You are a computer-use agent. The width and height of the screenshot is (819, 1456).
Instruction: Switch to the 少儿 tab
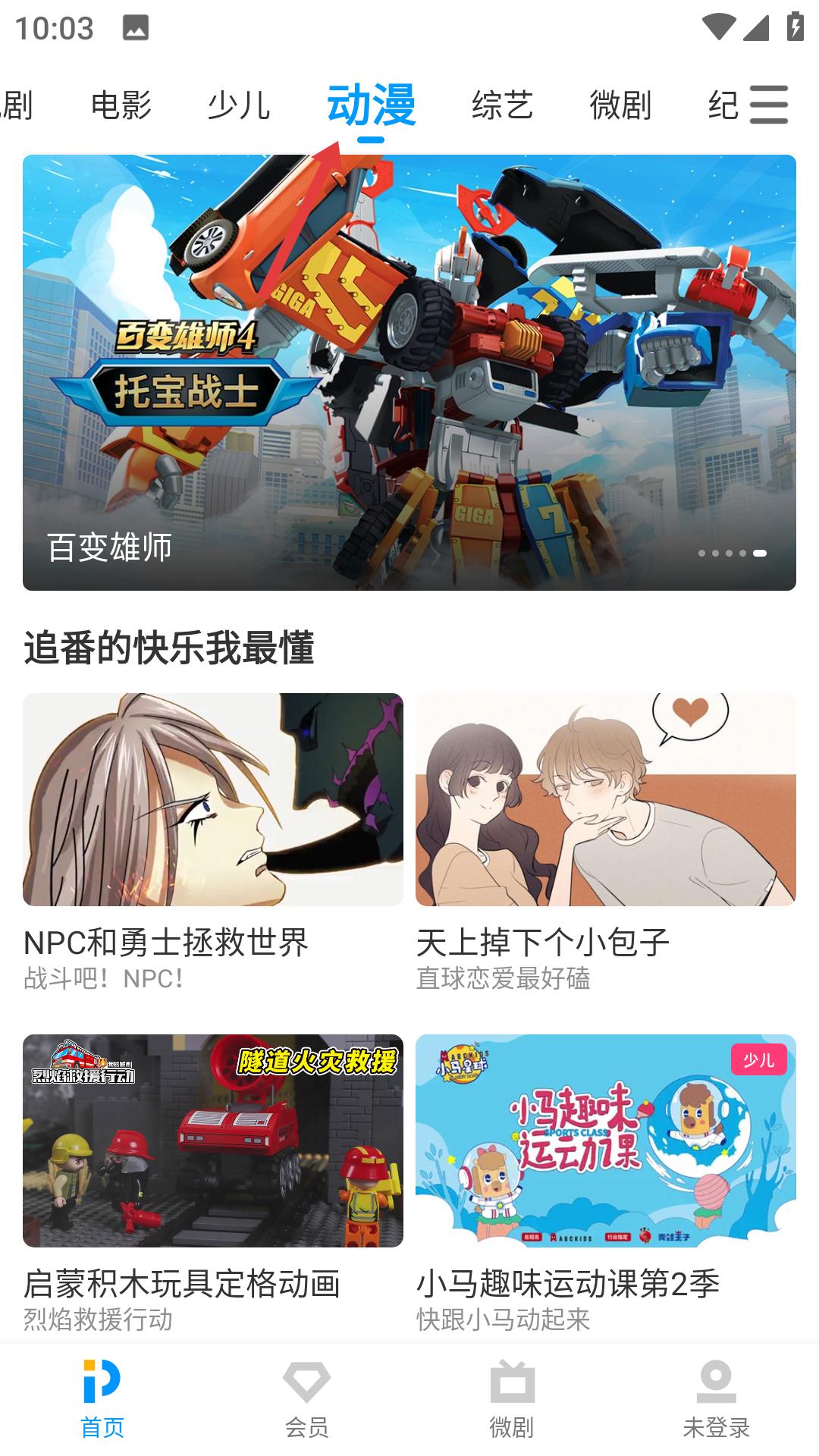click(x=239, y=105)
